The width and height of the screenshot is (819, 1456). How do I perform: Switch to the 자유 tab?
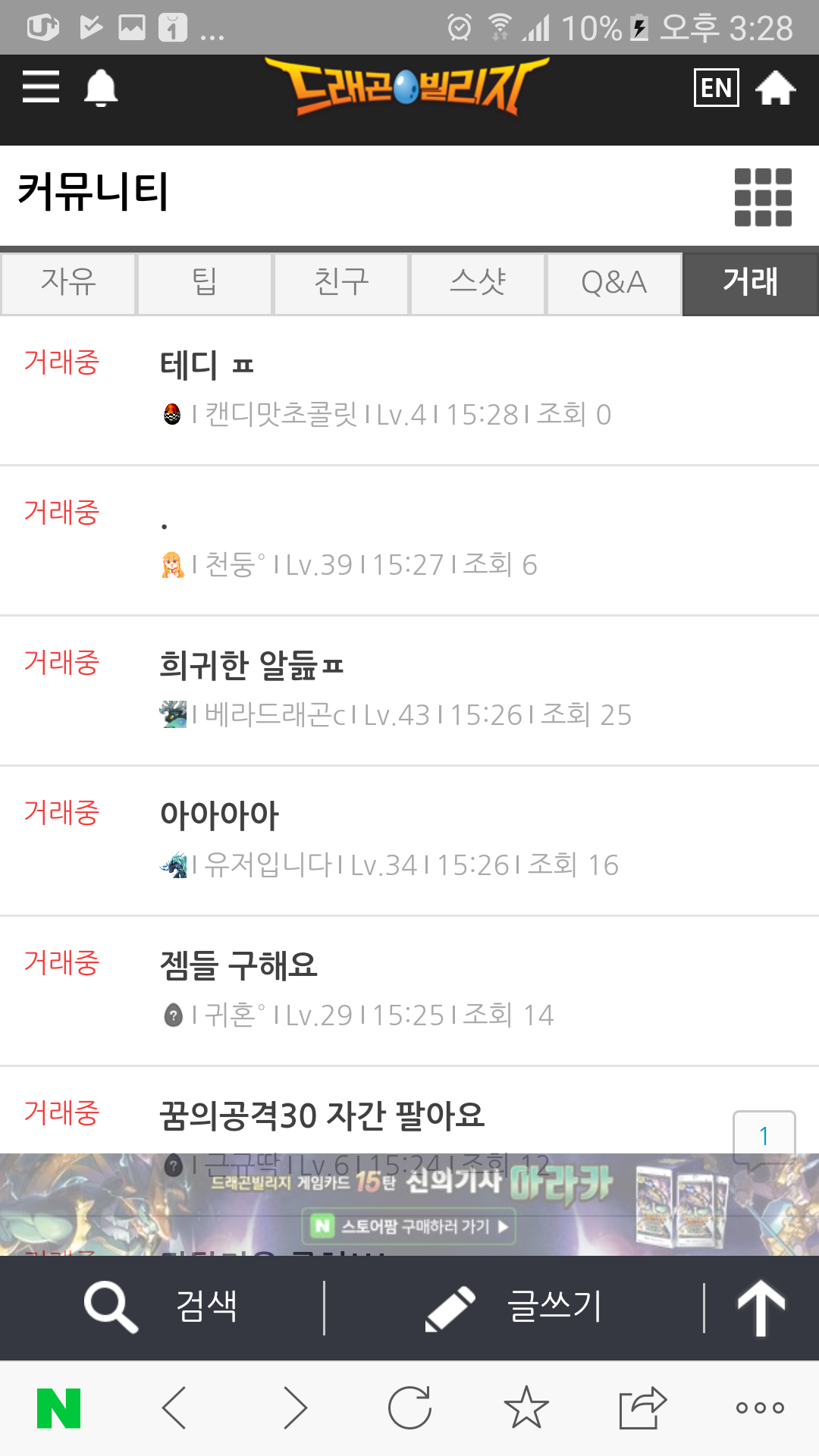click(68, 283)
